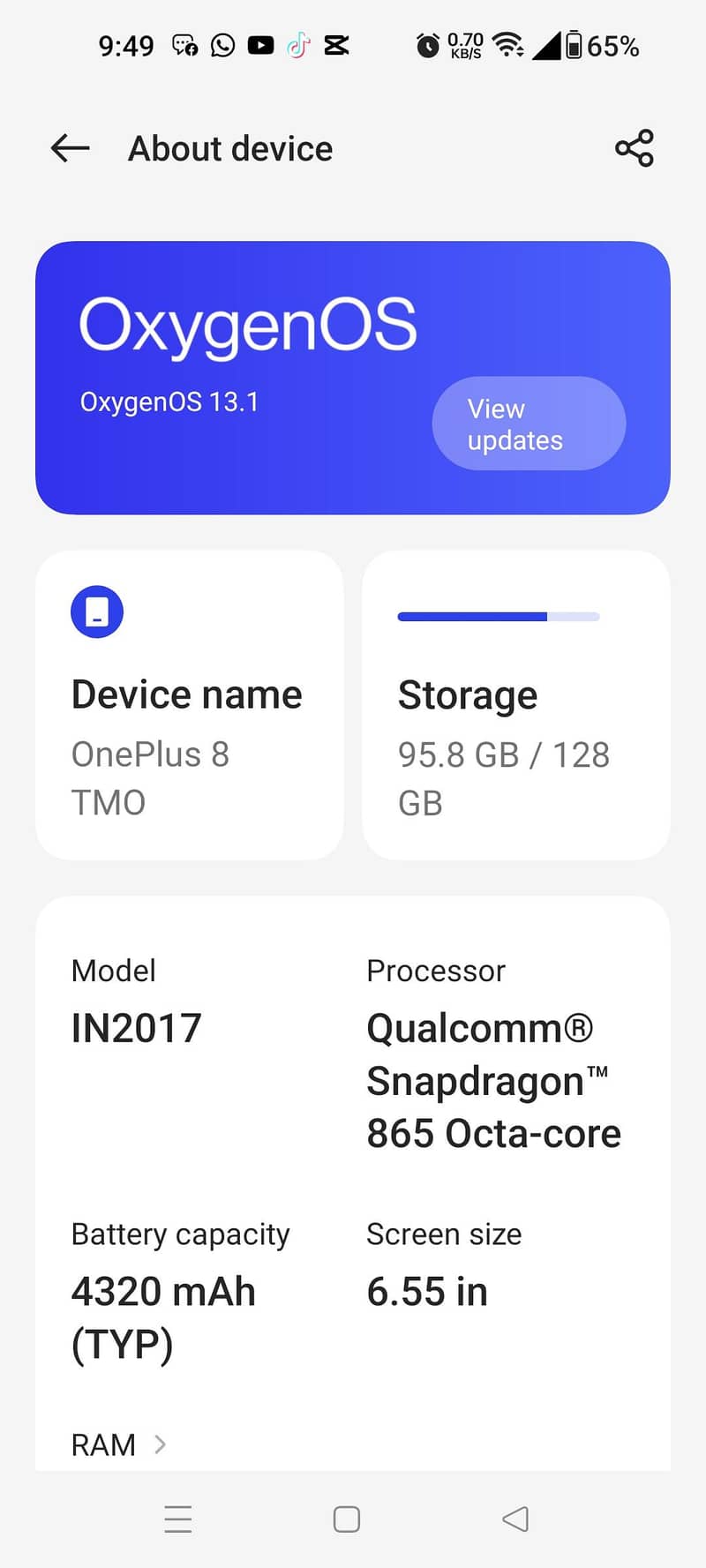This screenshot has width=706, height=1568.
Task: Open the share icon at top right
Action: [635, 148]
